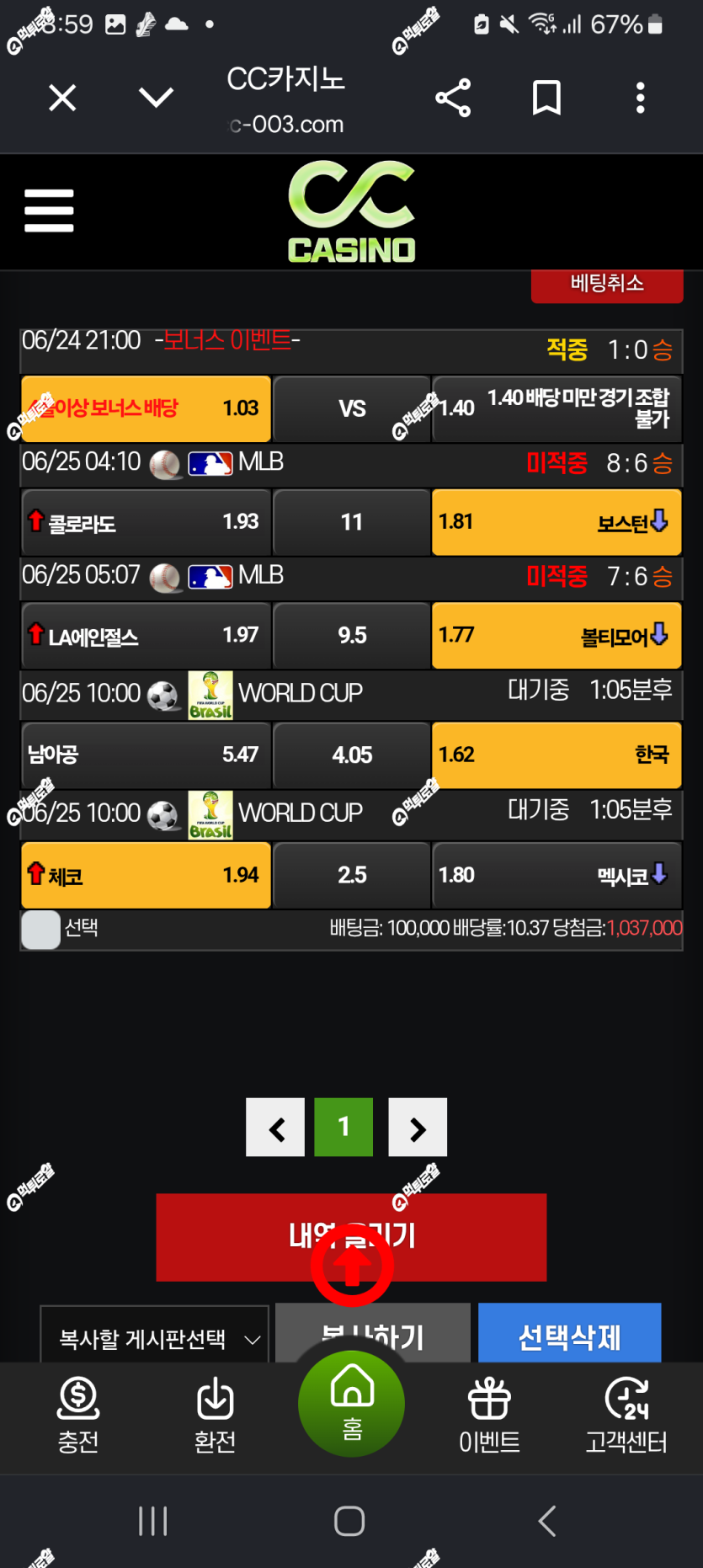Open the hamburger drawer menu

click(49, 210)
